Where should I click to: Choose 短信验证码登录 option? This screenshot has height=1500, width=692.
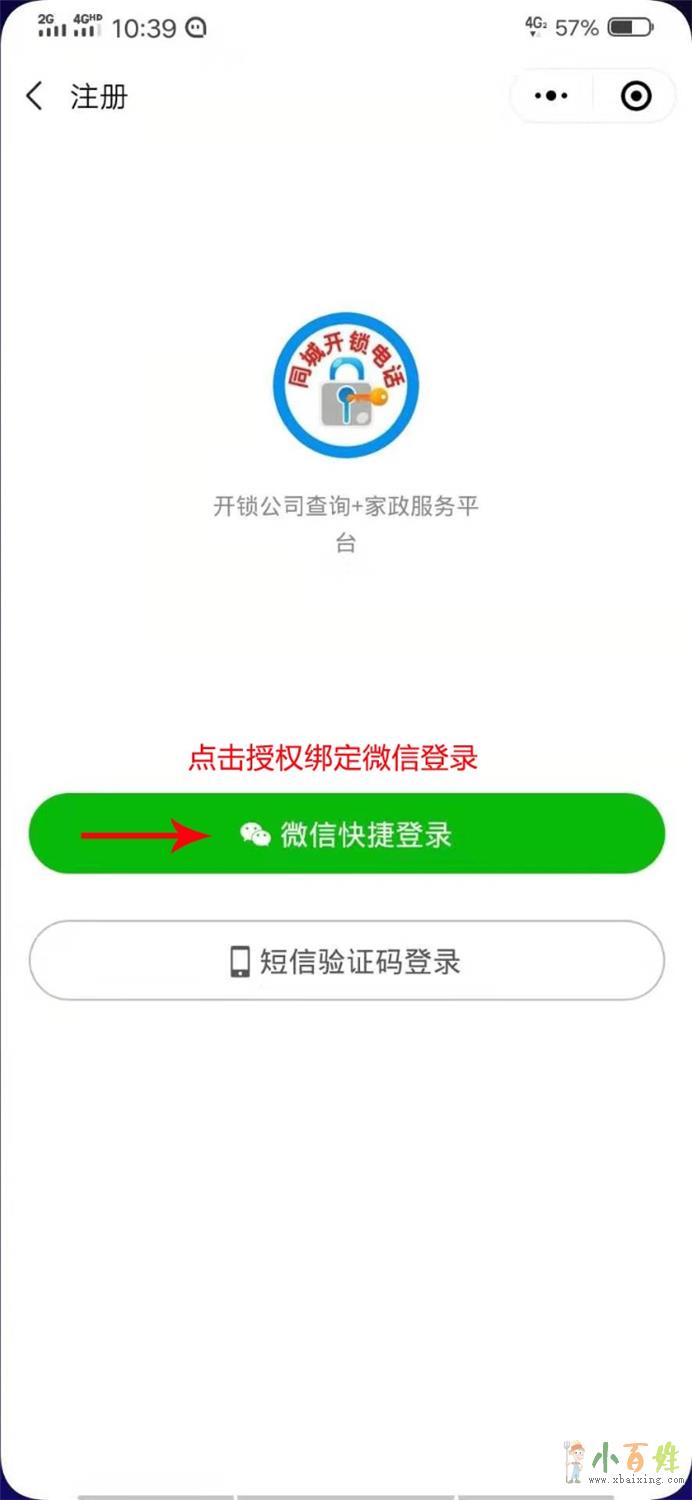[x=346, y=961]
